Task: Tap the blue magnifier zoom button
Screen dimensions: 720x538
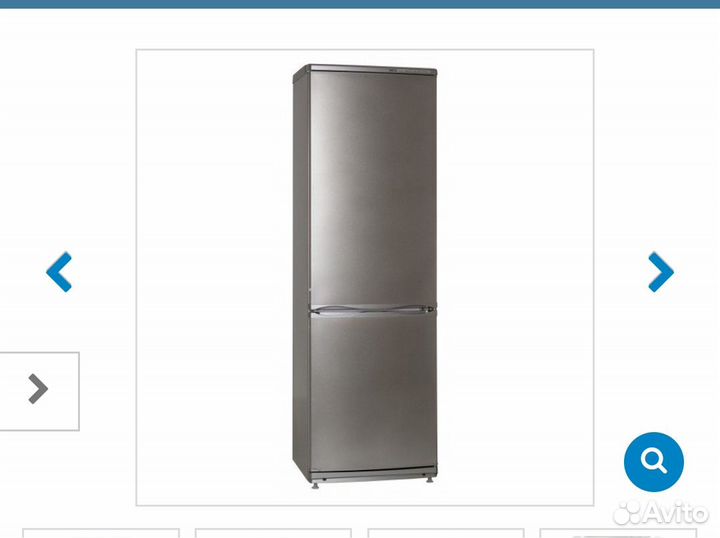Action: point(654,461)
